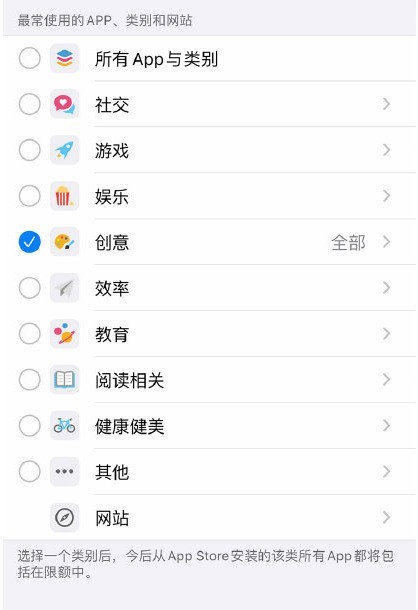This screenshot has width=418, height=610.
Task: Uncheck the selected 创意 category
Action: point(30,242)
